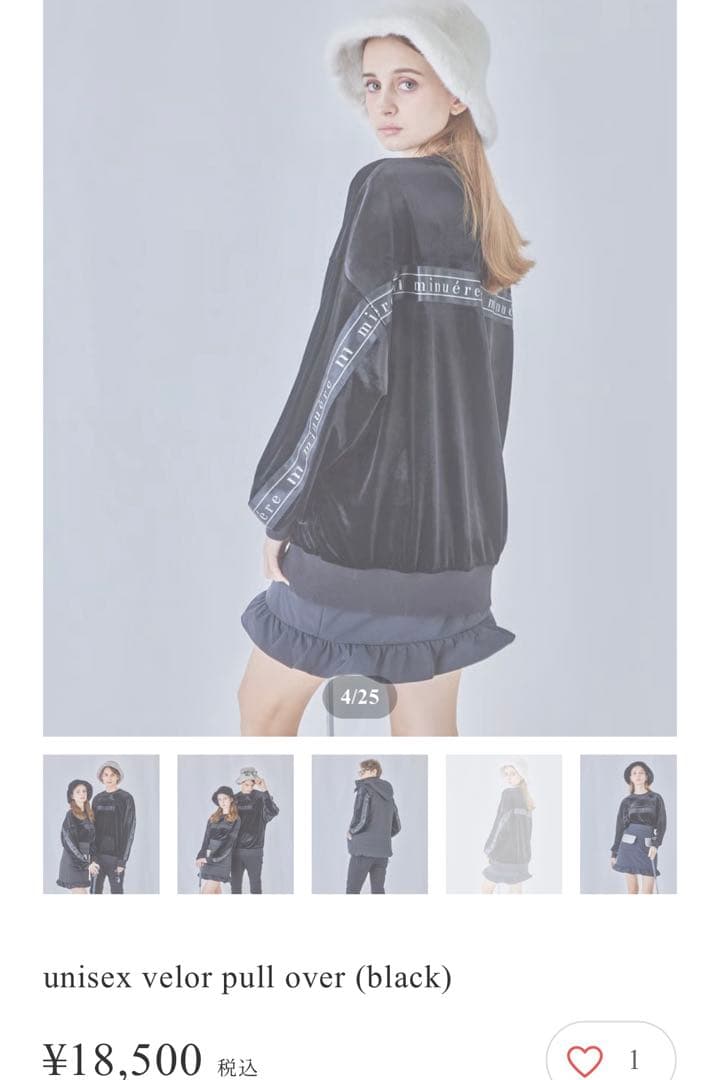Select the thumbnail of the woman in black hat
Screen dimensions: 720x1080
[629, 824]
